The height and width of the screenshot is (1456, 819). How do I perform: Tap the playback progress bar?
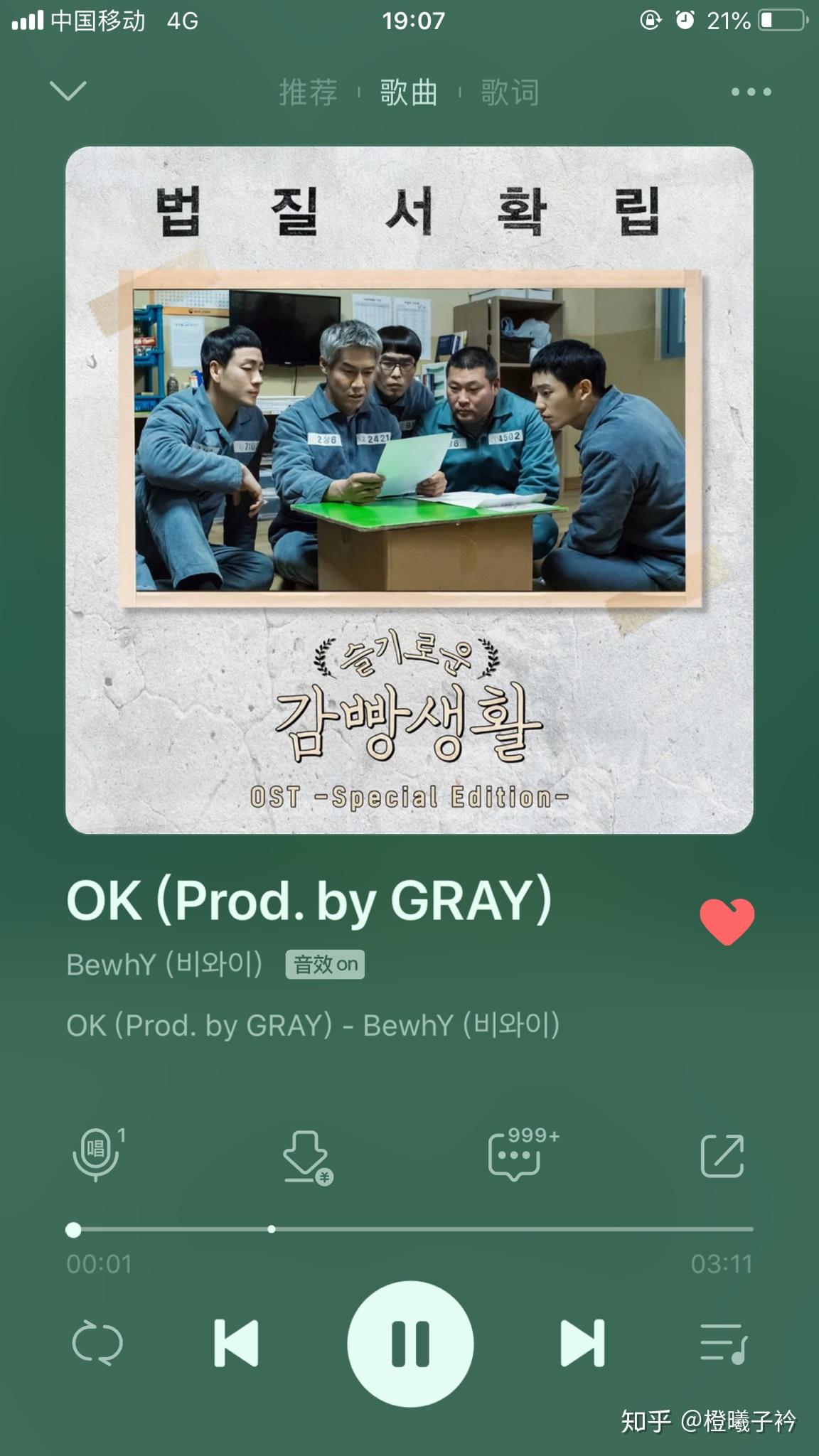click(x=412, y=1229)
